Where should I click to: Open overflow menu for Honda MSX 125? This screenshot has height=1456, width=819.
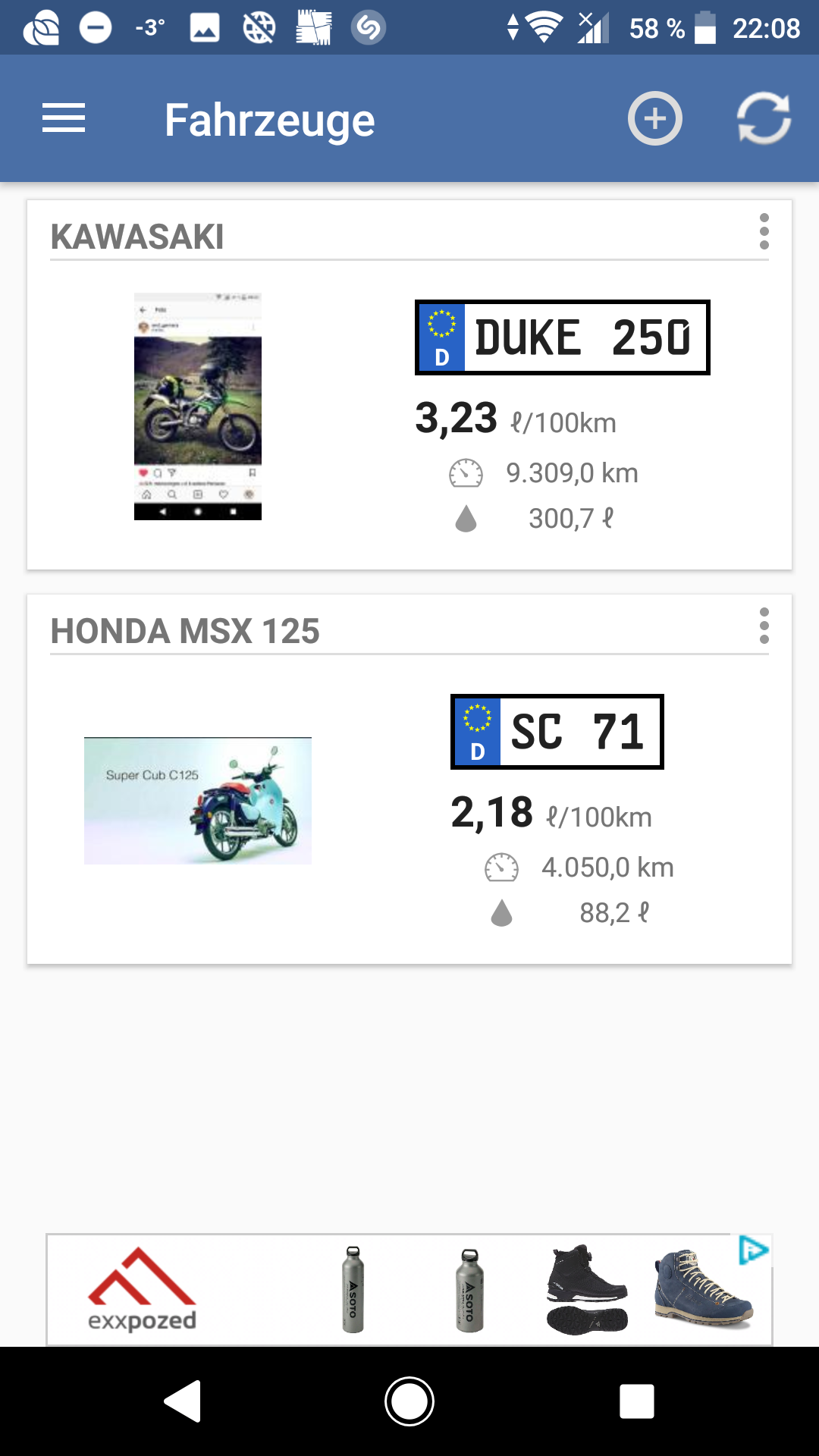[x=764, y=626]
